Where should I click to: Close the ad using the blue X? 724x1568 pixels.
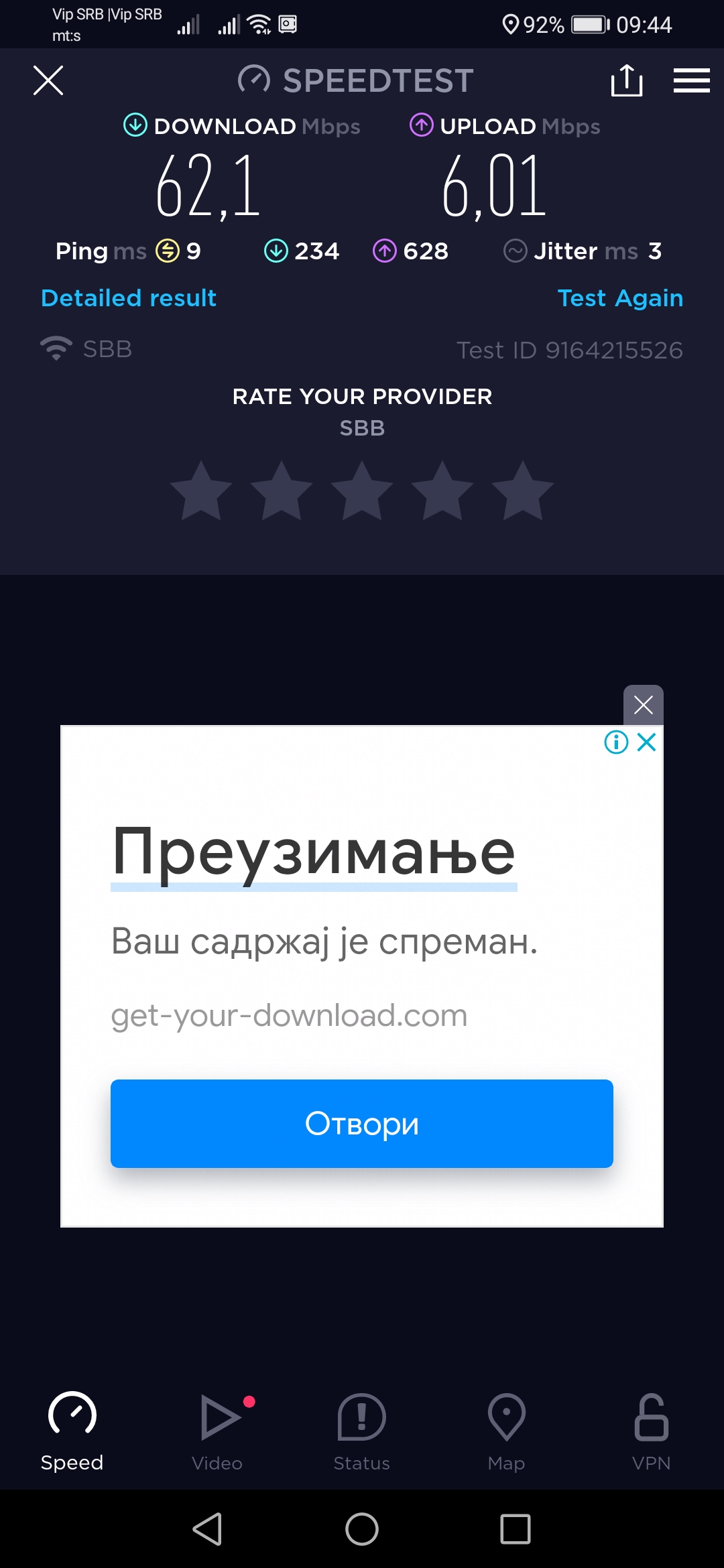[x=647, y=742]
